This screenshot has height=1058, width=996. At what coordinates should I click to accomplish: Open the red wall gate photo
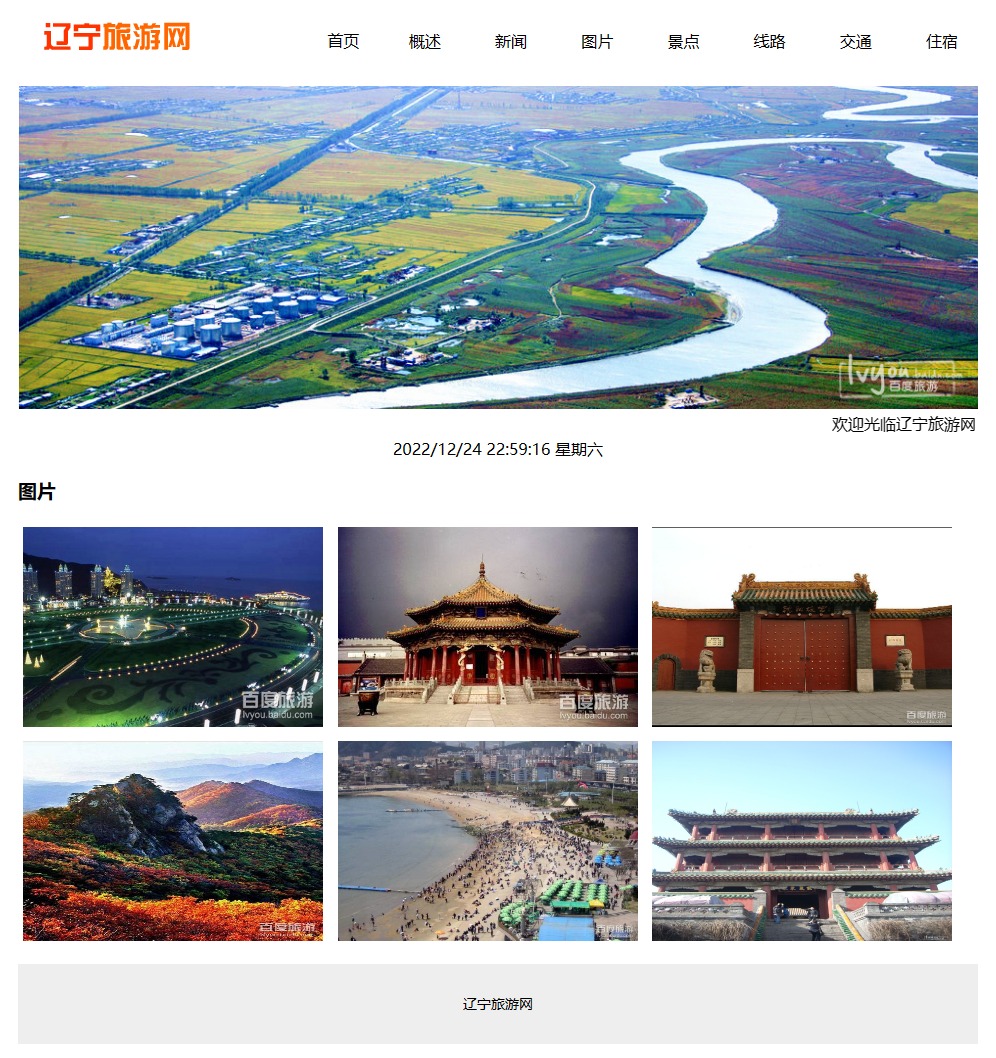tap(802, 627)
